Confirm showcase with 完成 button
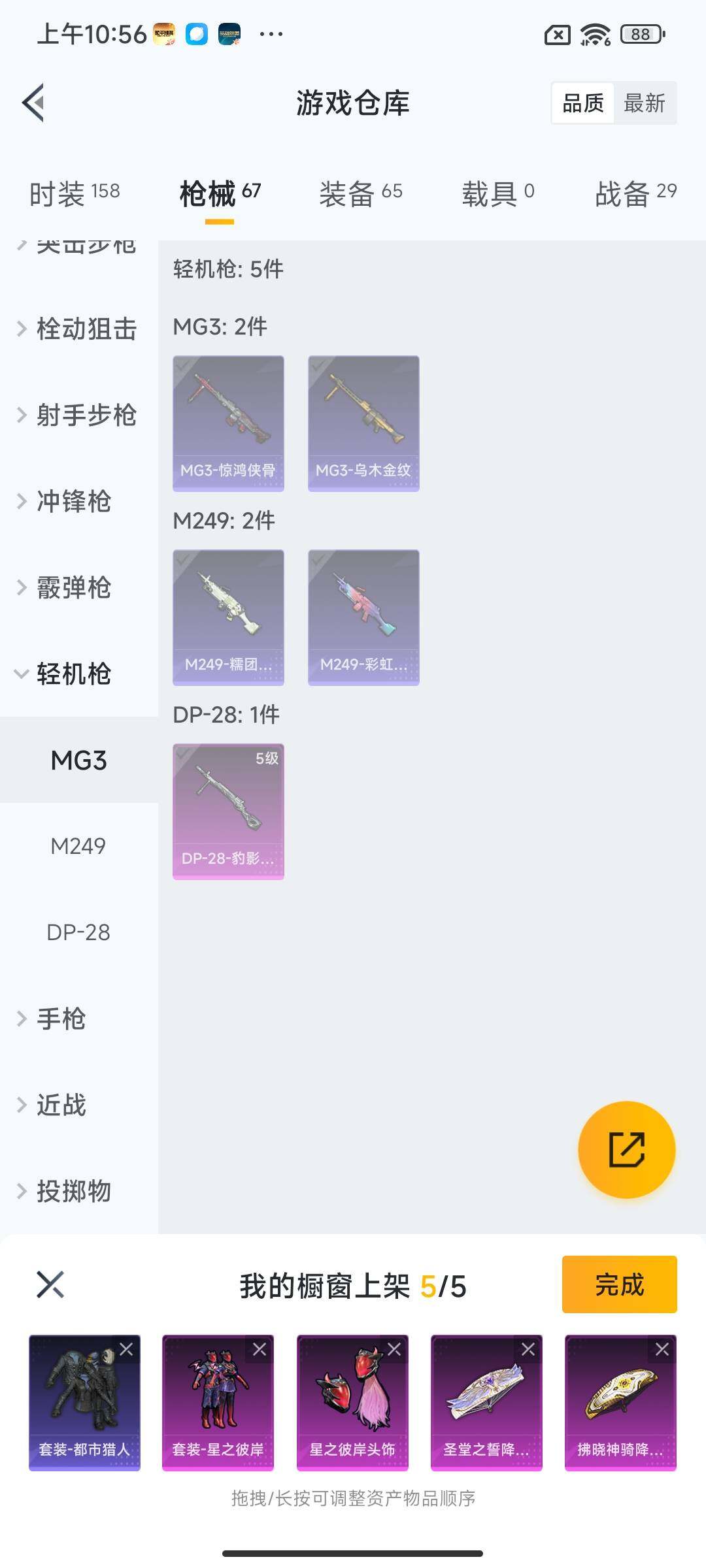Screen dimensions: 706x1568 619,1284
